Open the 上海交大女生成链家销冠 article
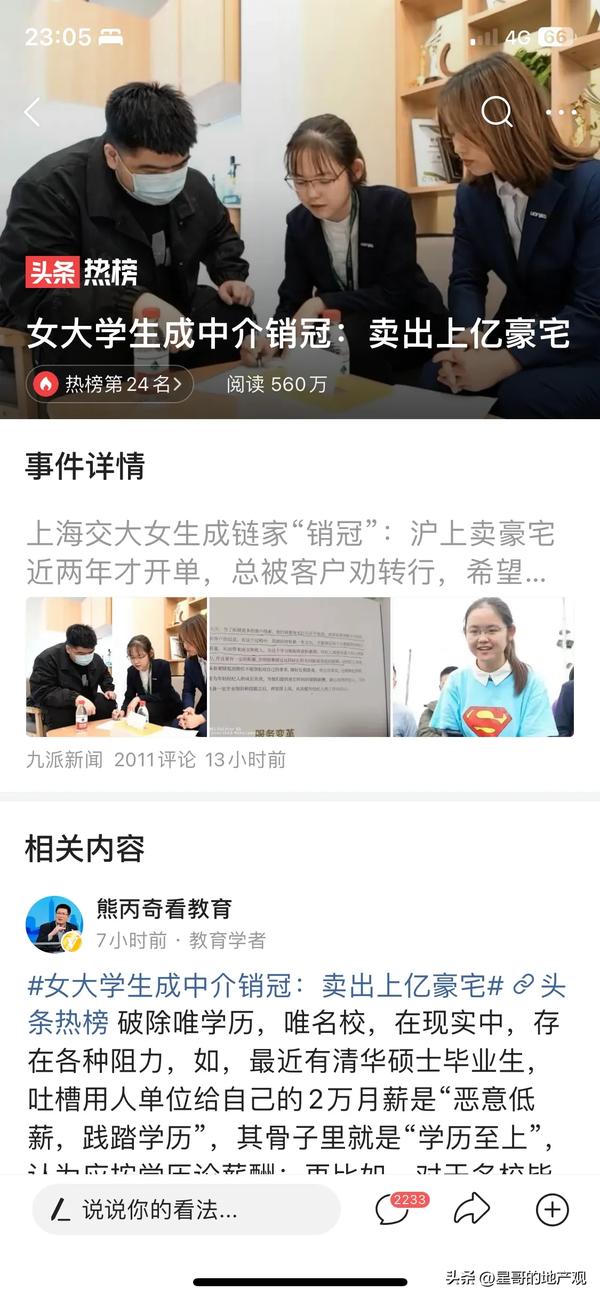The height and width of the screenshot is (1299, 600). (290, 552)
